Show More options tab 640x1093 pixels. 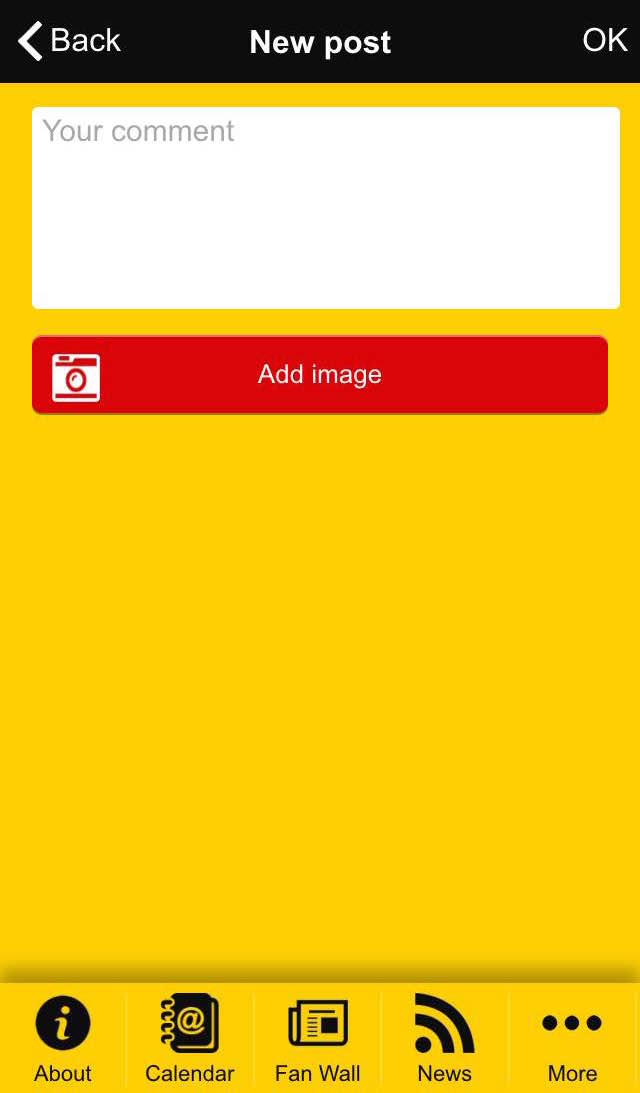(572, 1038)
